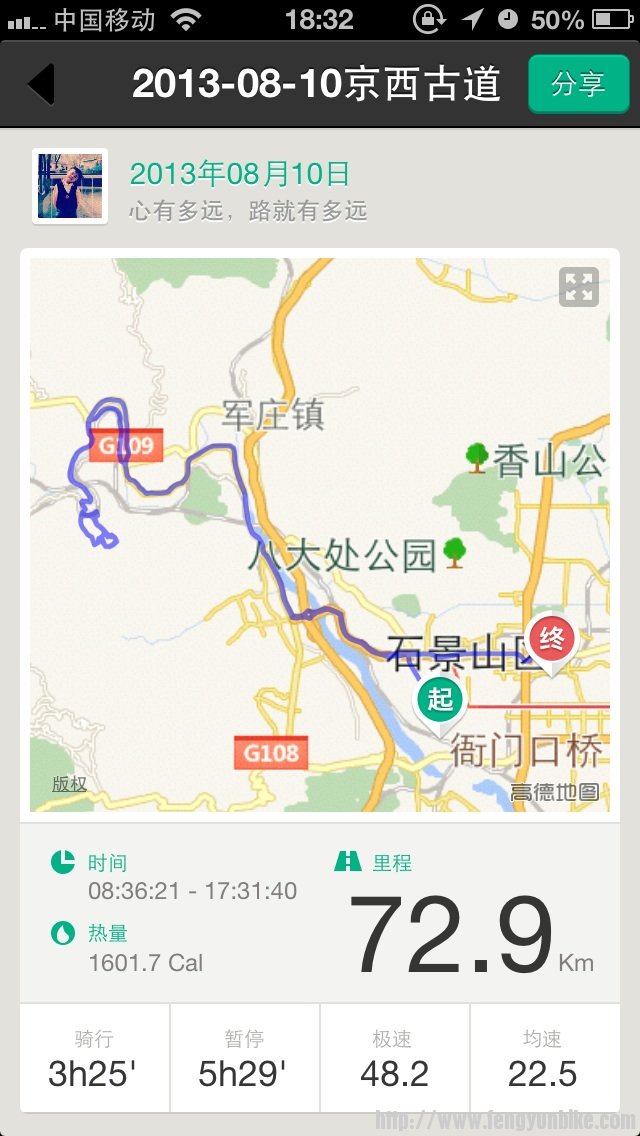Go back using the top-left arrow
This screenshot has width=640, height=1136.
pos(42,84)
